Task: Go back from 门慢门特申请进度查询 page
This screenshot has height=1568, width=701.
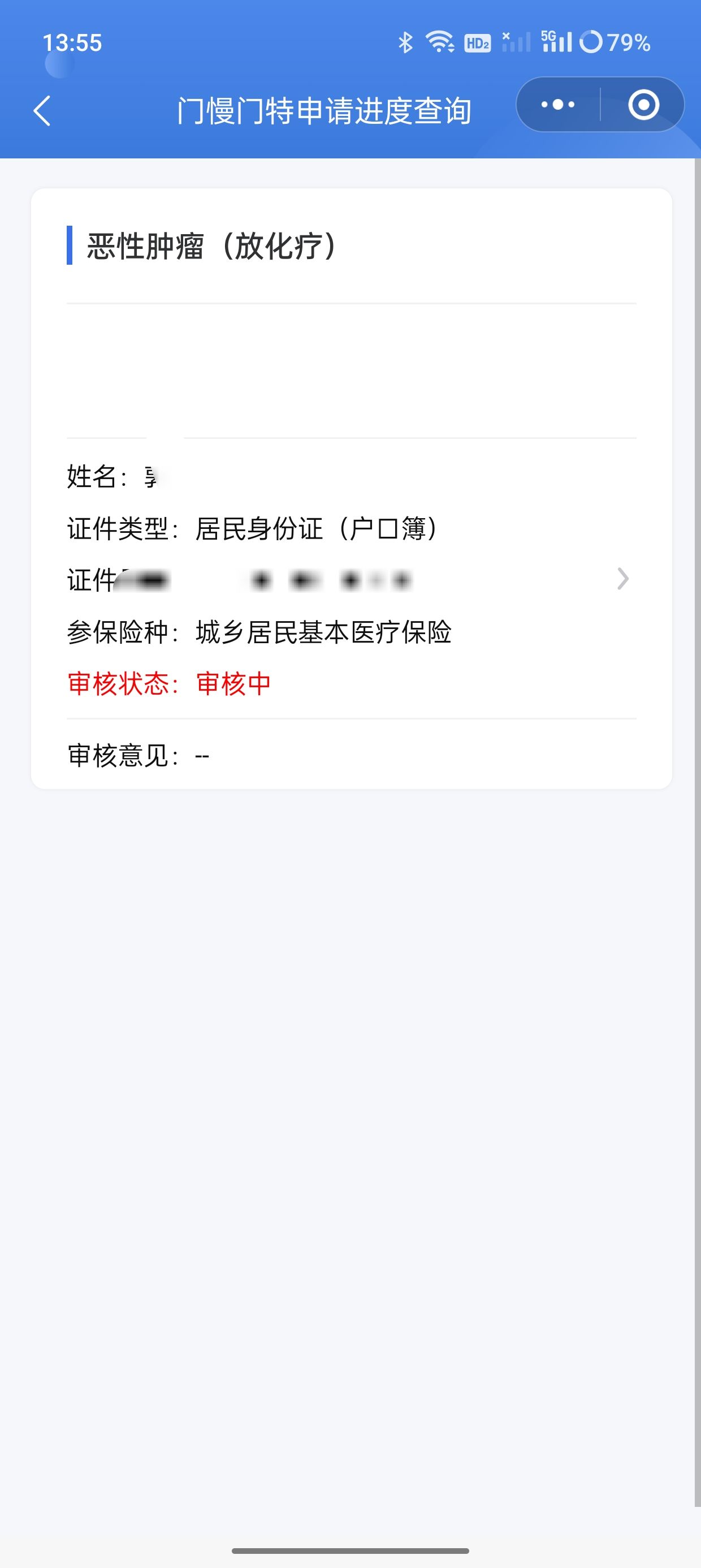Action: pyautogui.click(x=42, y=111)
